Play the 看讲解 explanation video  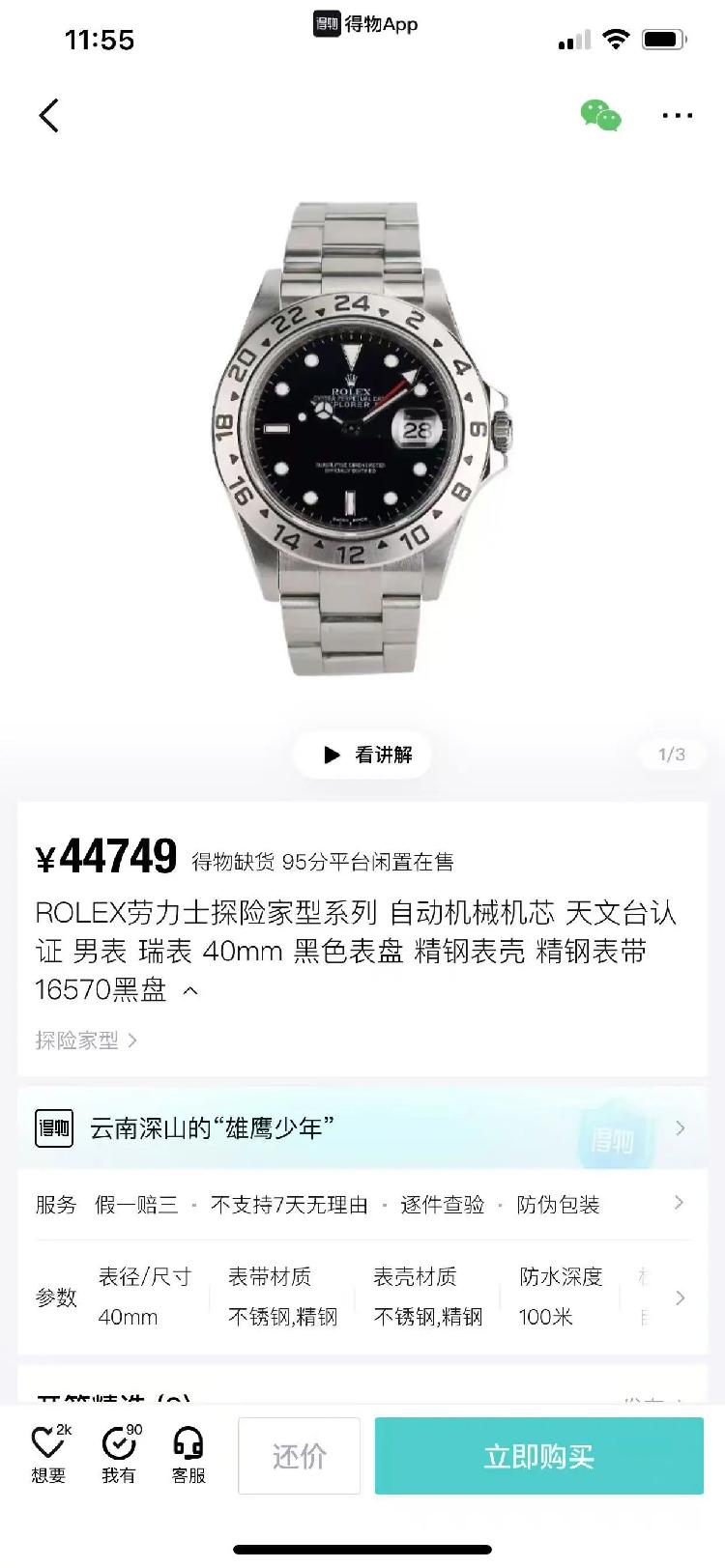(362, 755)
